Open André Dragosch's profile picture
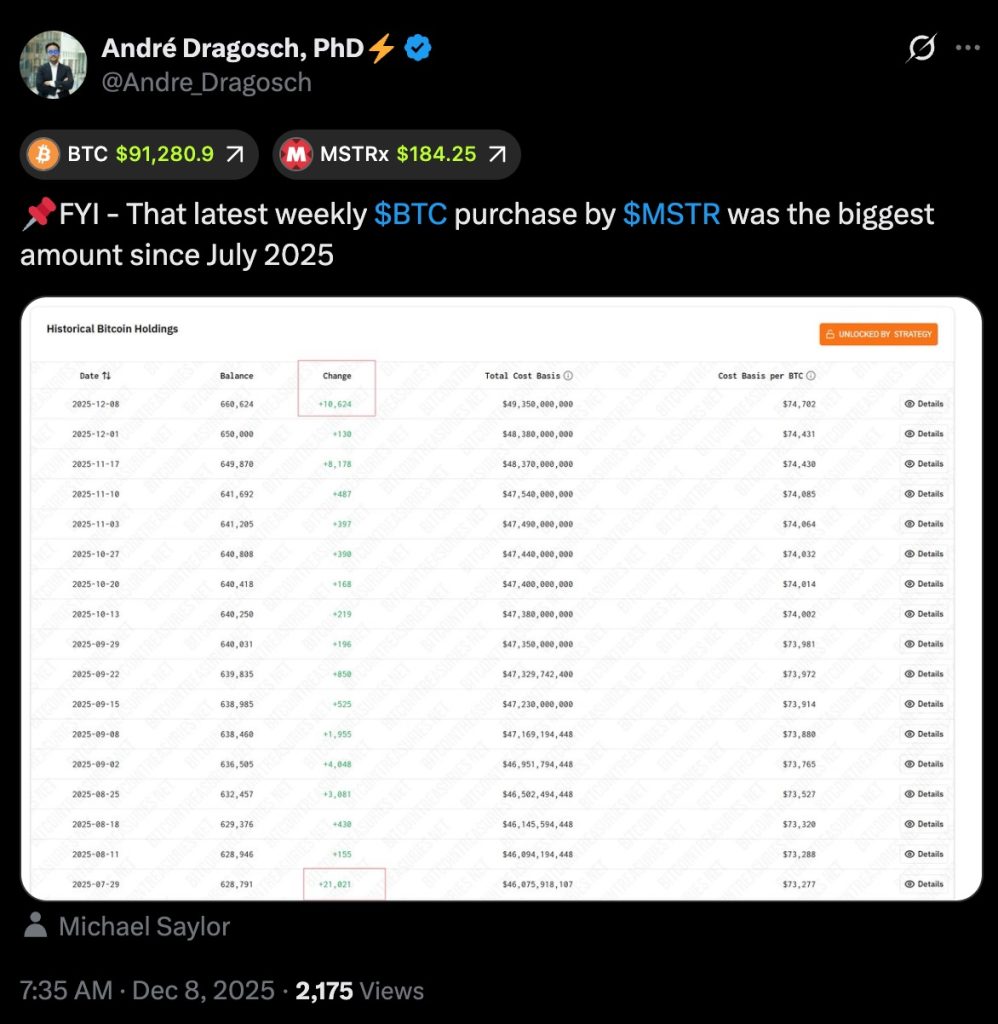 (53, 64)
